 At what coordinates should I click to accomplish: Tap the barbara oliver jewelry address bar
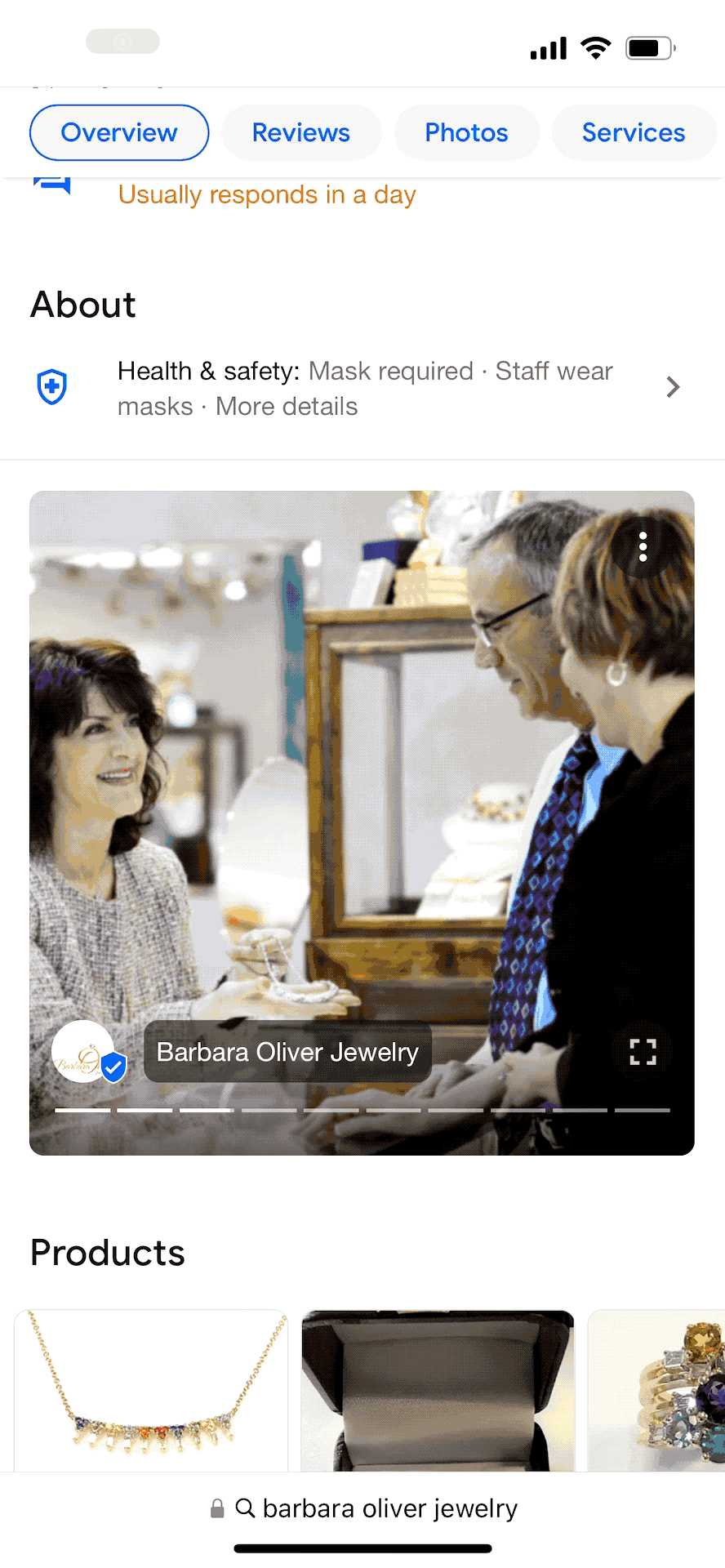point(362,1508)
